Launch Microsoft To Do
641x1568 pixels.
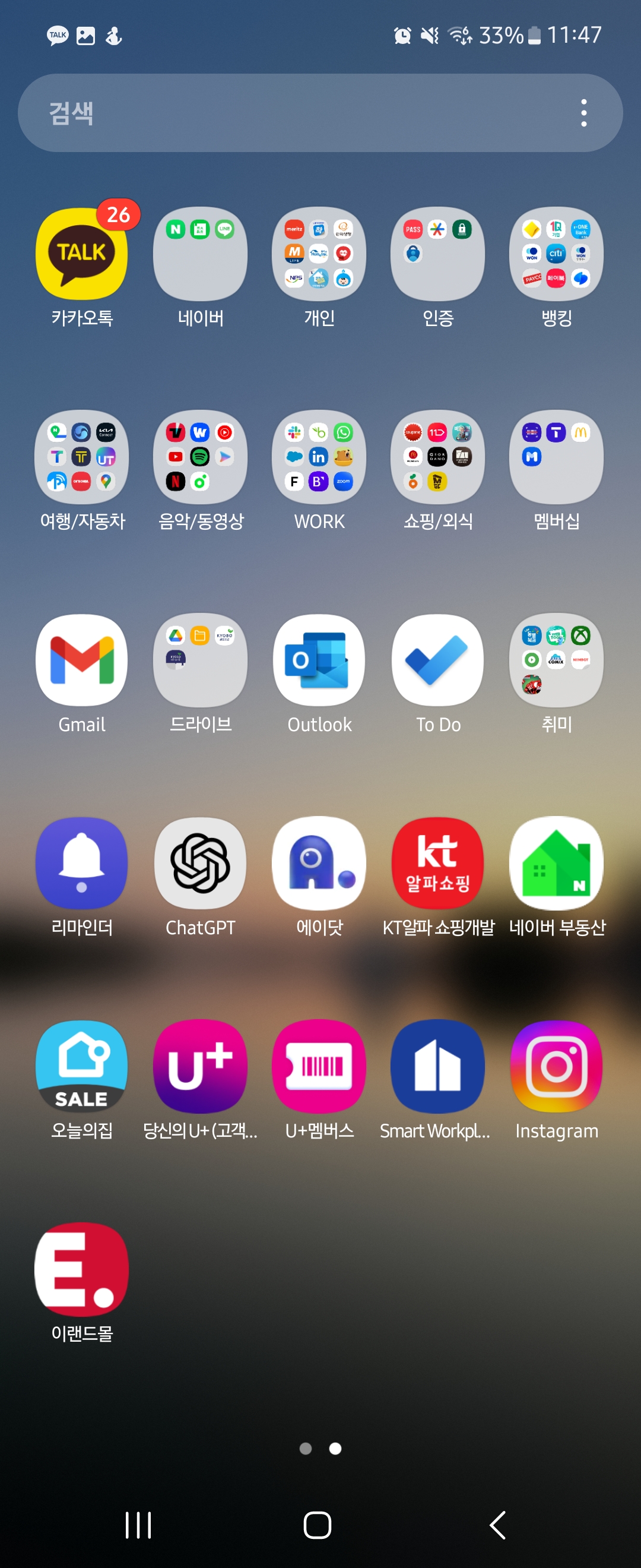tap(437, 660)
